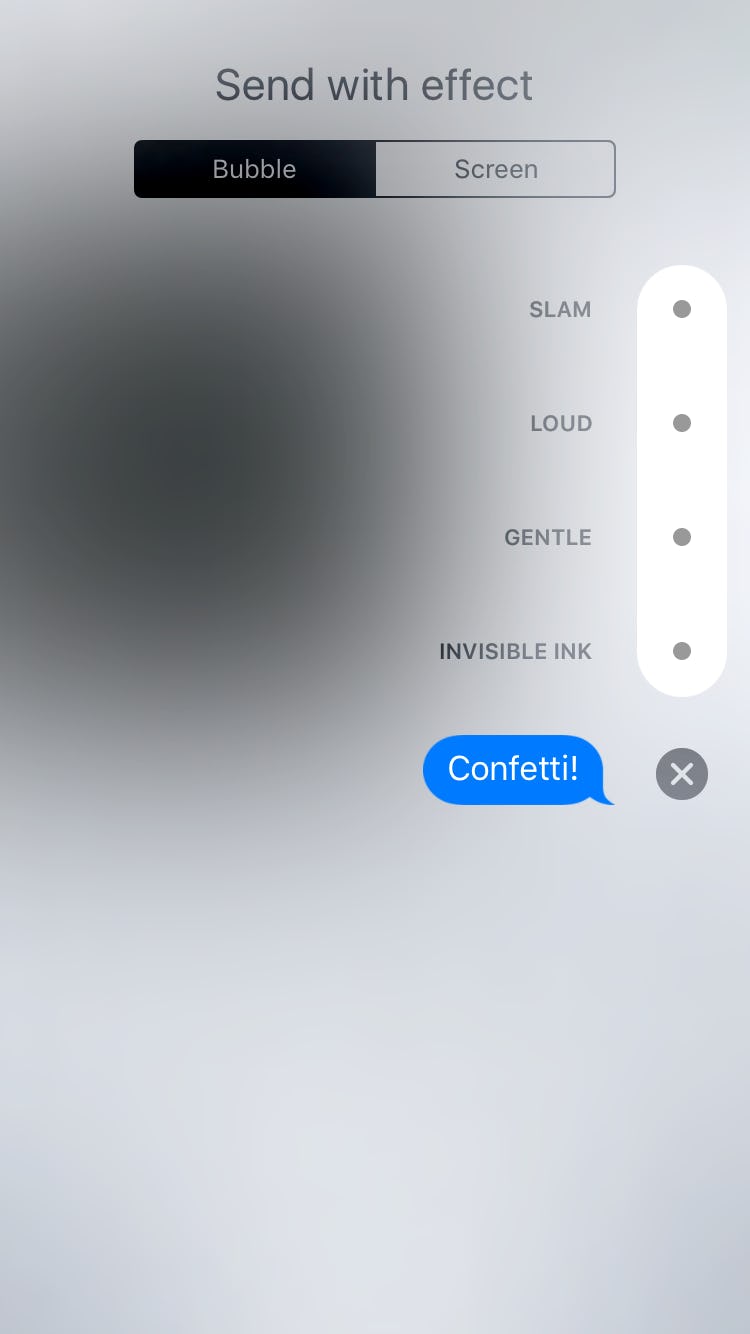The width and height of the screenshot is (750, 1334).
Task: Select the Bubble effects tab
Action: point(255,169)
